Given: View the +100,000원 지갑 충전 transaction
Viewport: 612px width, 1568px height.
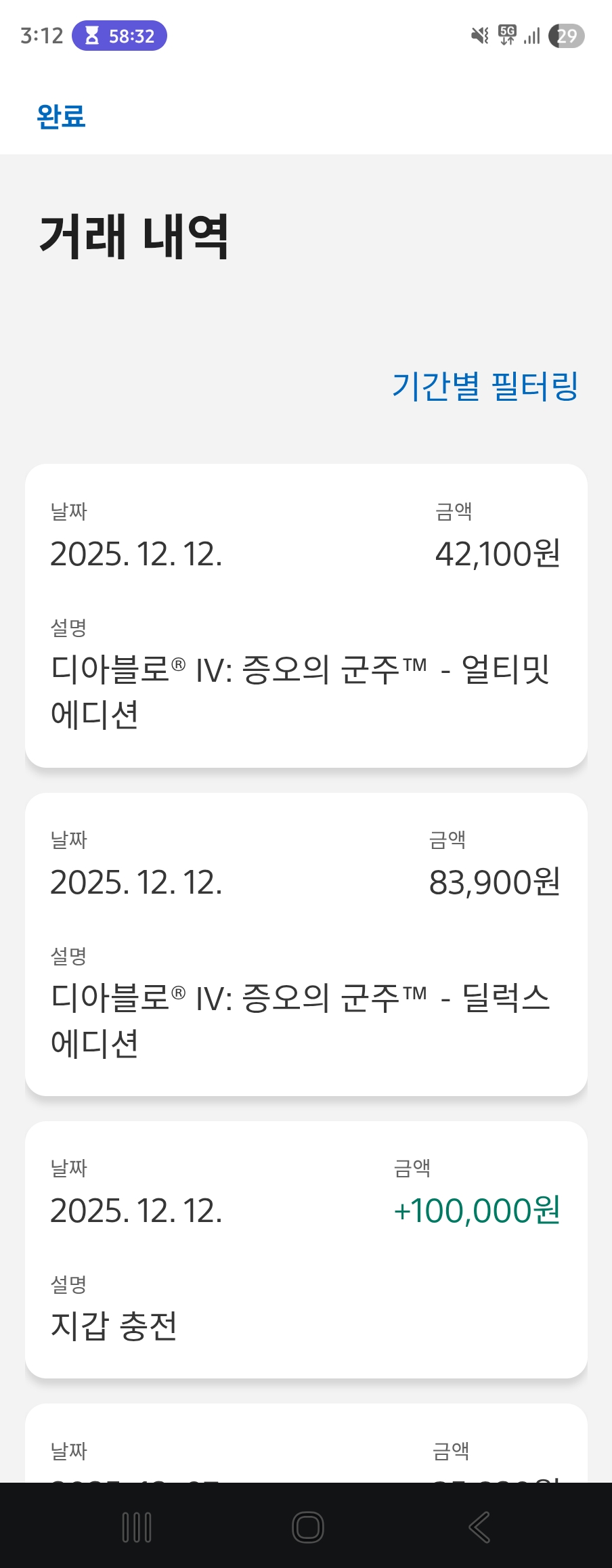Looking at the screenshot, I should [306, 1249].
